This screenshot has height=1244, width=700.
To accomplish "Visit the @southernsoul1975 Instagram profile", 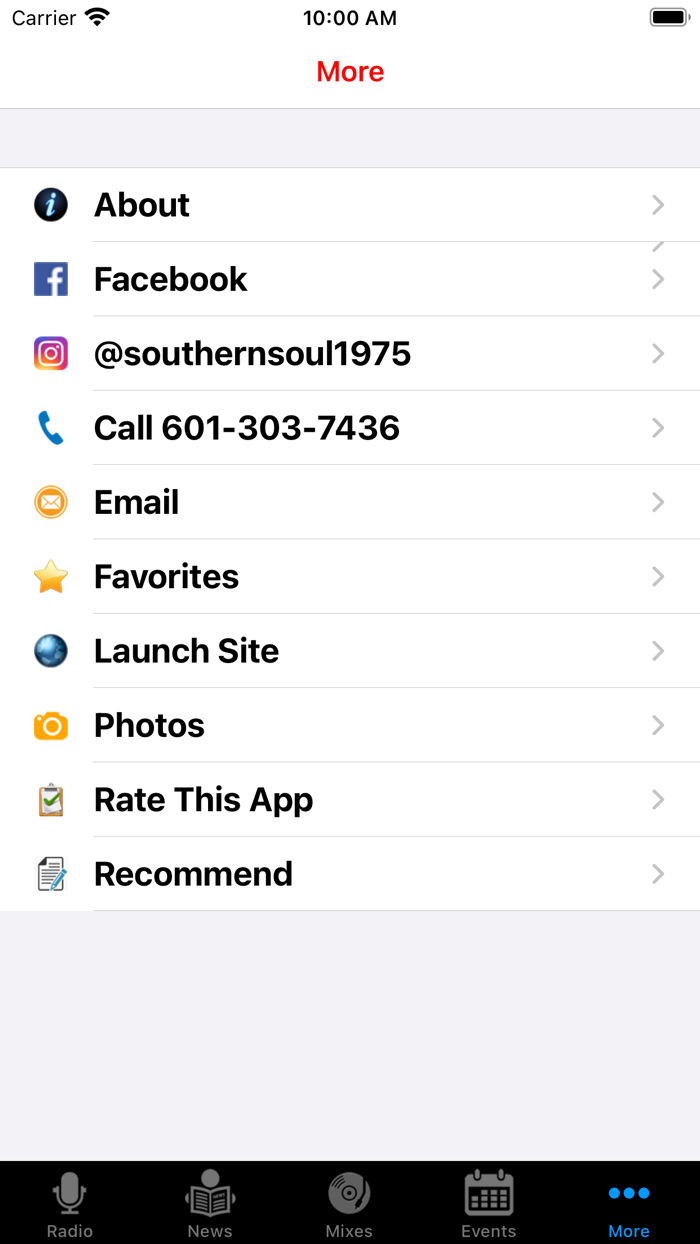I will pyautogui.click(x=350, y=353).
